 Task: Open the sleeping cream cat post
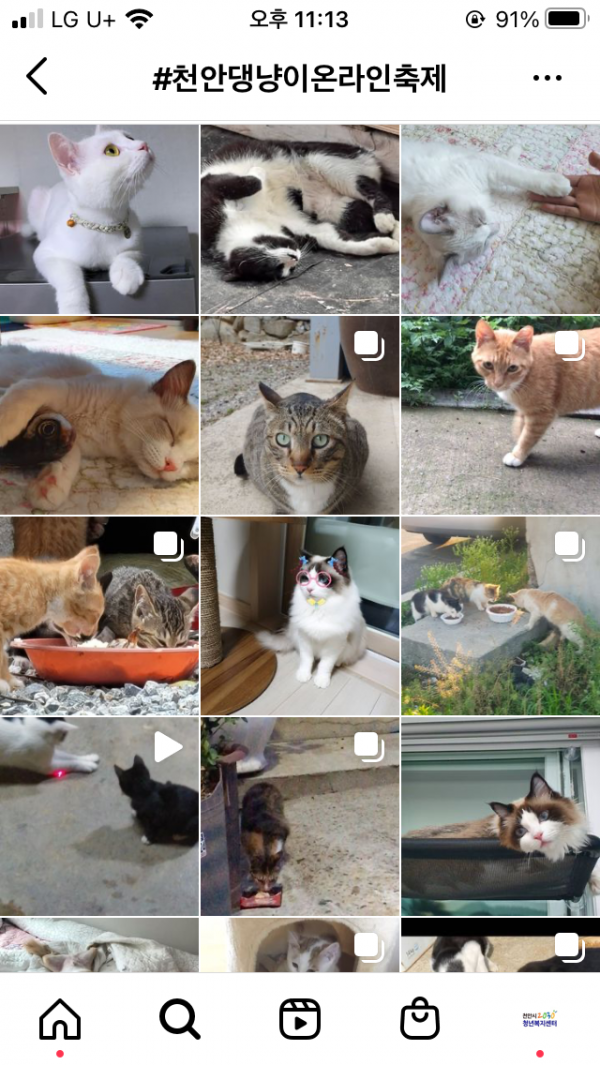click(99, 415)
